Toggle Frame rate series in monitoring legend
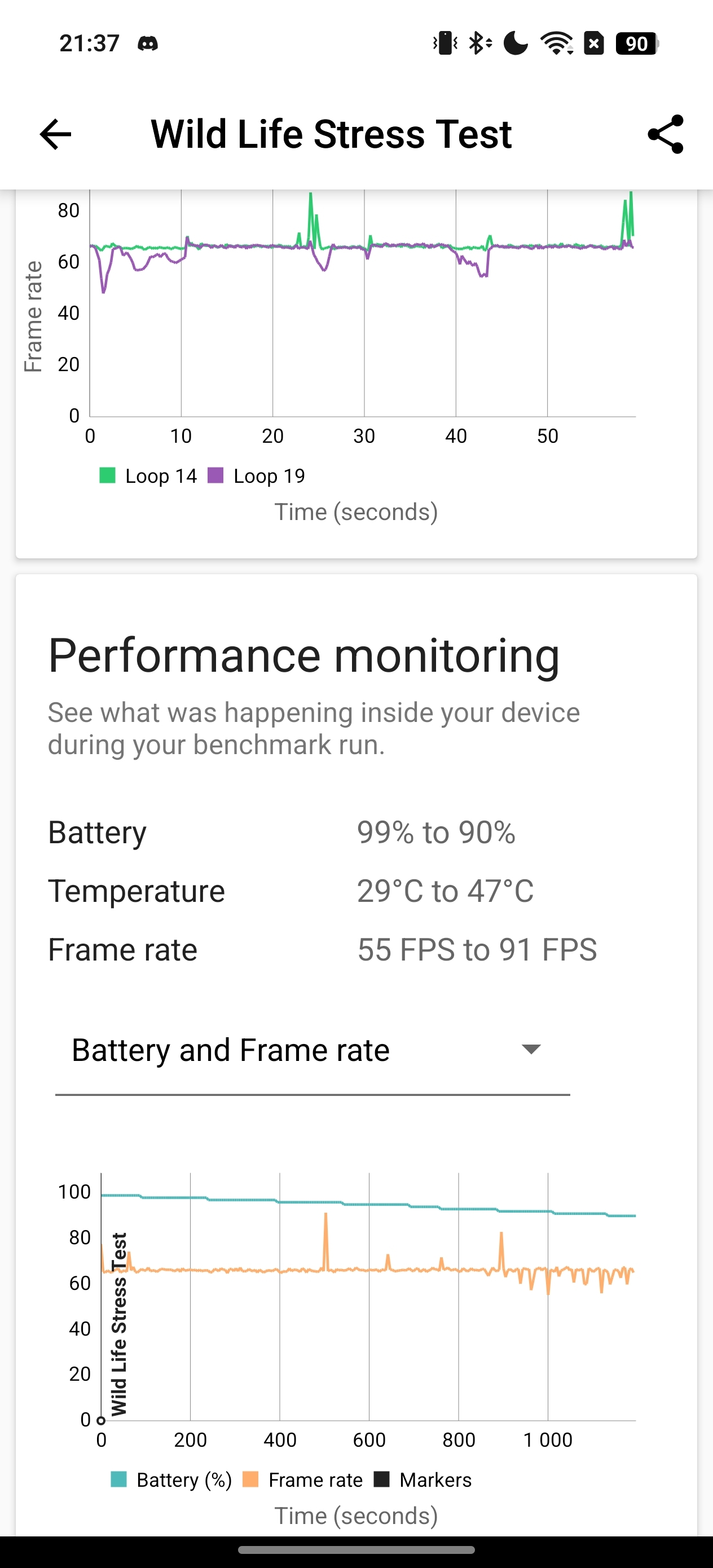 click(302, 1480)
